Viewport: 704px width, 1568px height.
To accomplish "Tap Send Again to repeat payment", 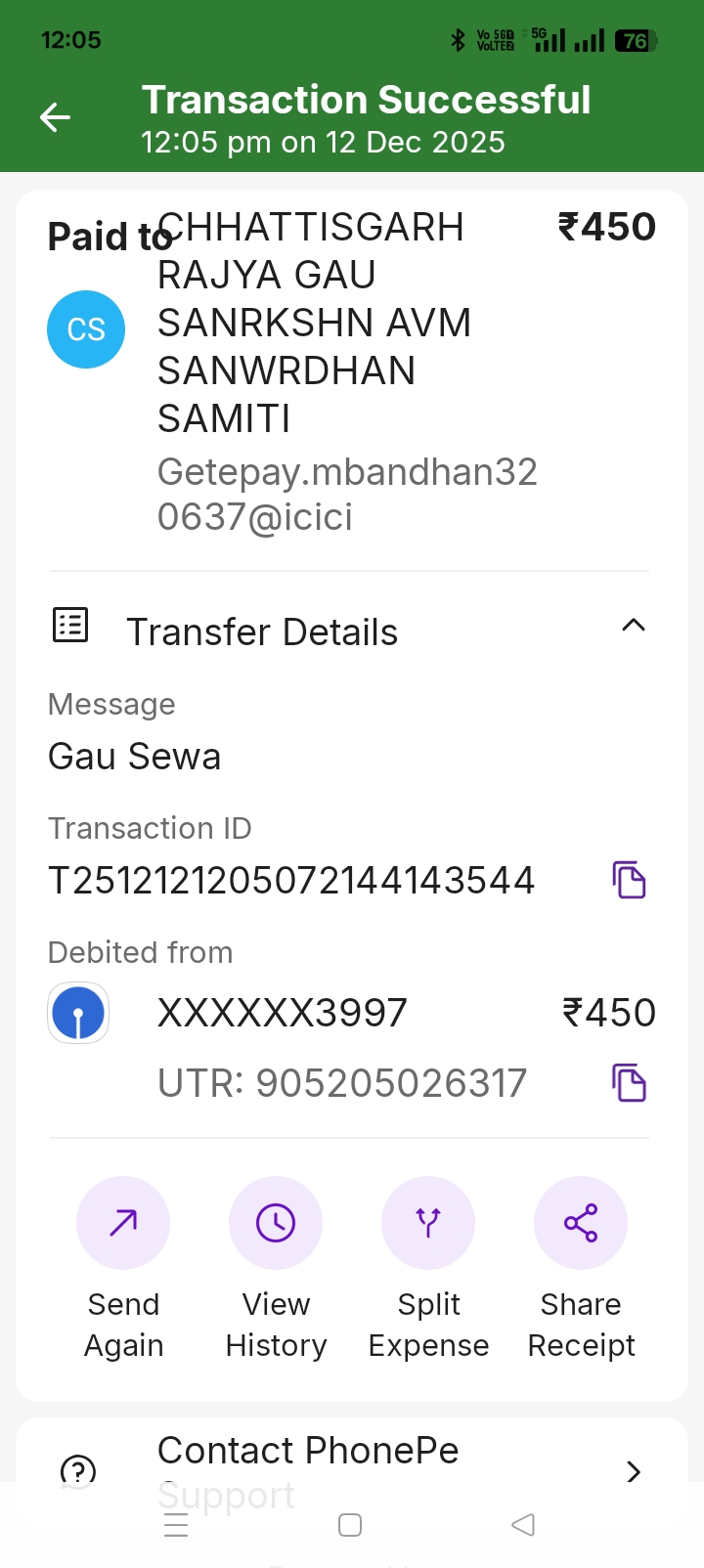I will click(123, 1223).
